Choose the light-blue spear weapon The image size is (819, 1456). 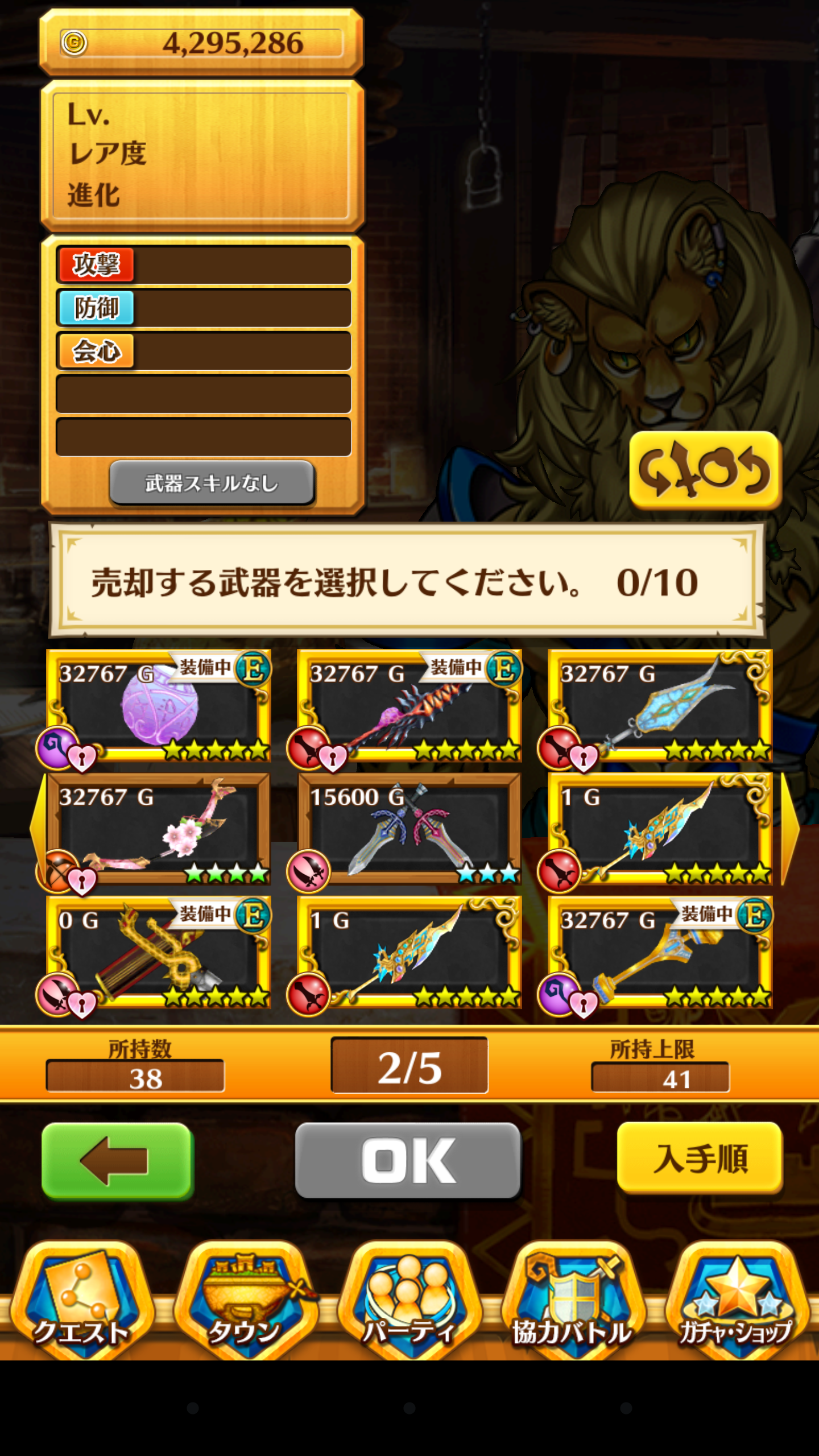click(x=660, y=706)
